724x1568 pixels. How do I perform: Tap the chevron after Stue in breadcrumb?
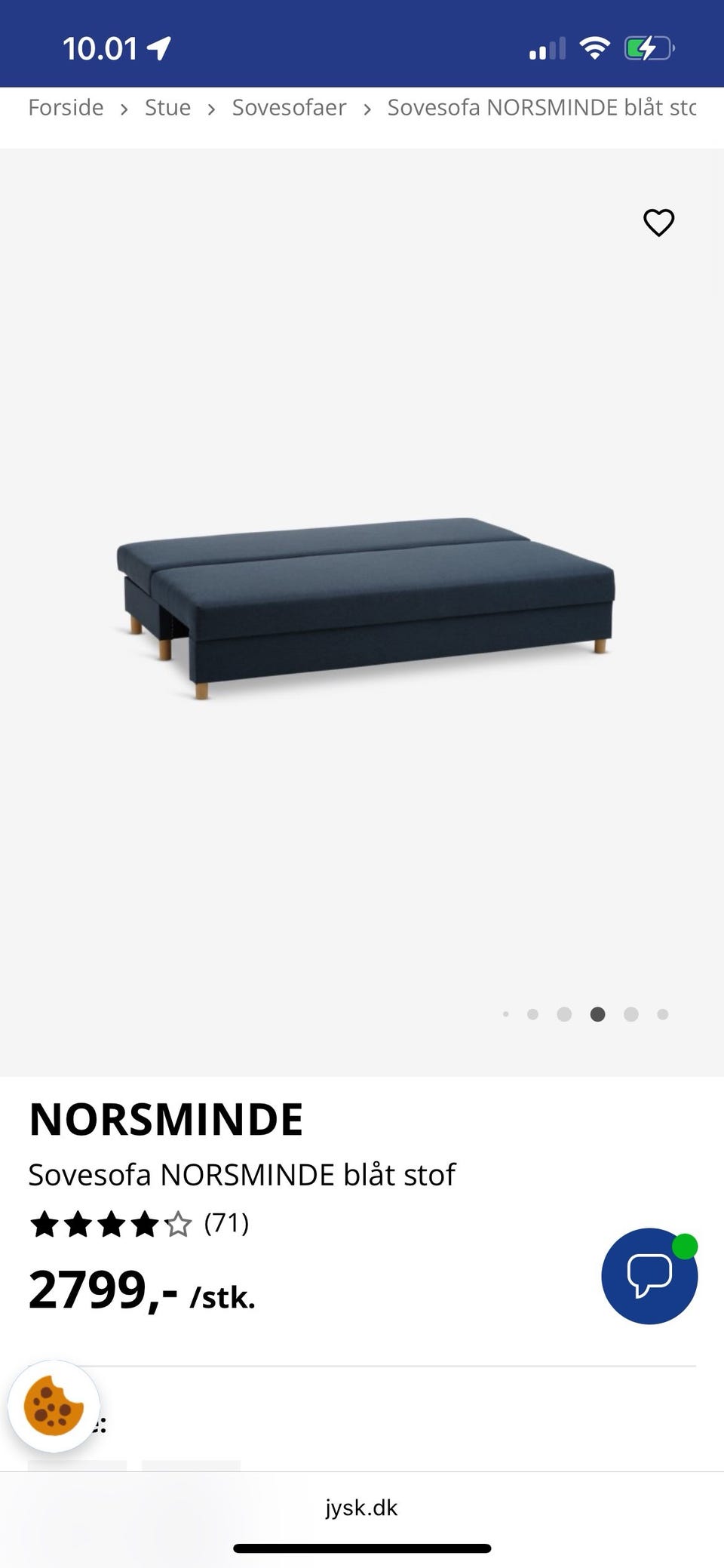click(212, 108)
